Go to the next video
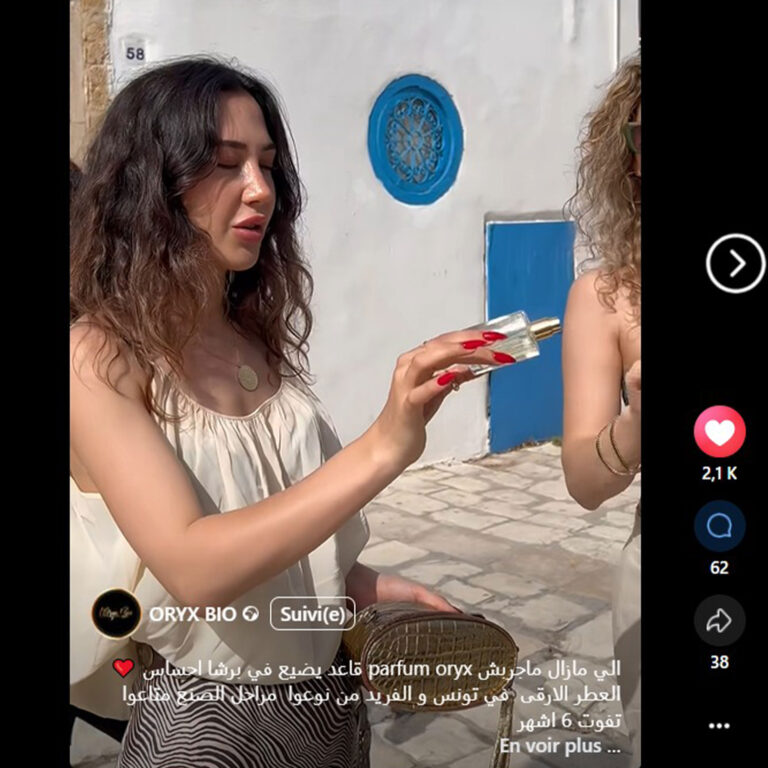Image resolution: width=768 pixels, height=768 pixels. pyautogui.click(x=735, y=263)
